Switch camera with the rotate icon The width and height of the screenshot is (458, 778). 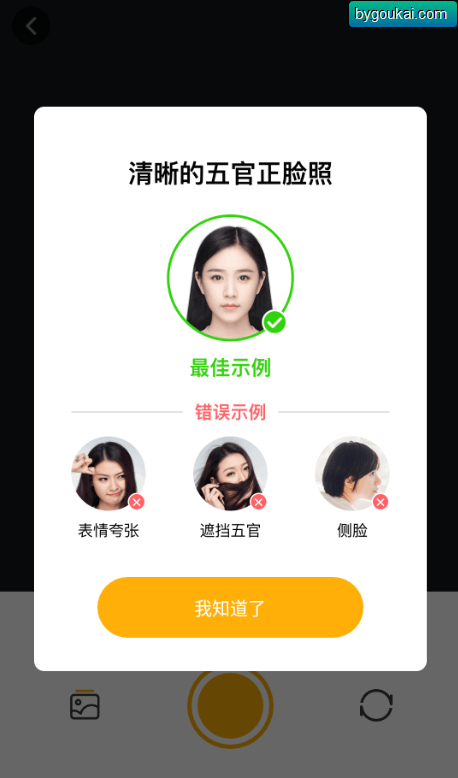(376, 705)
